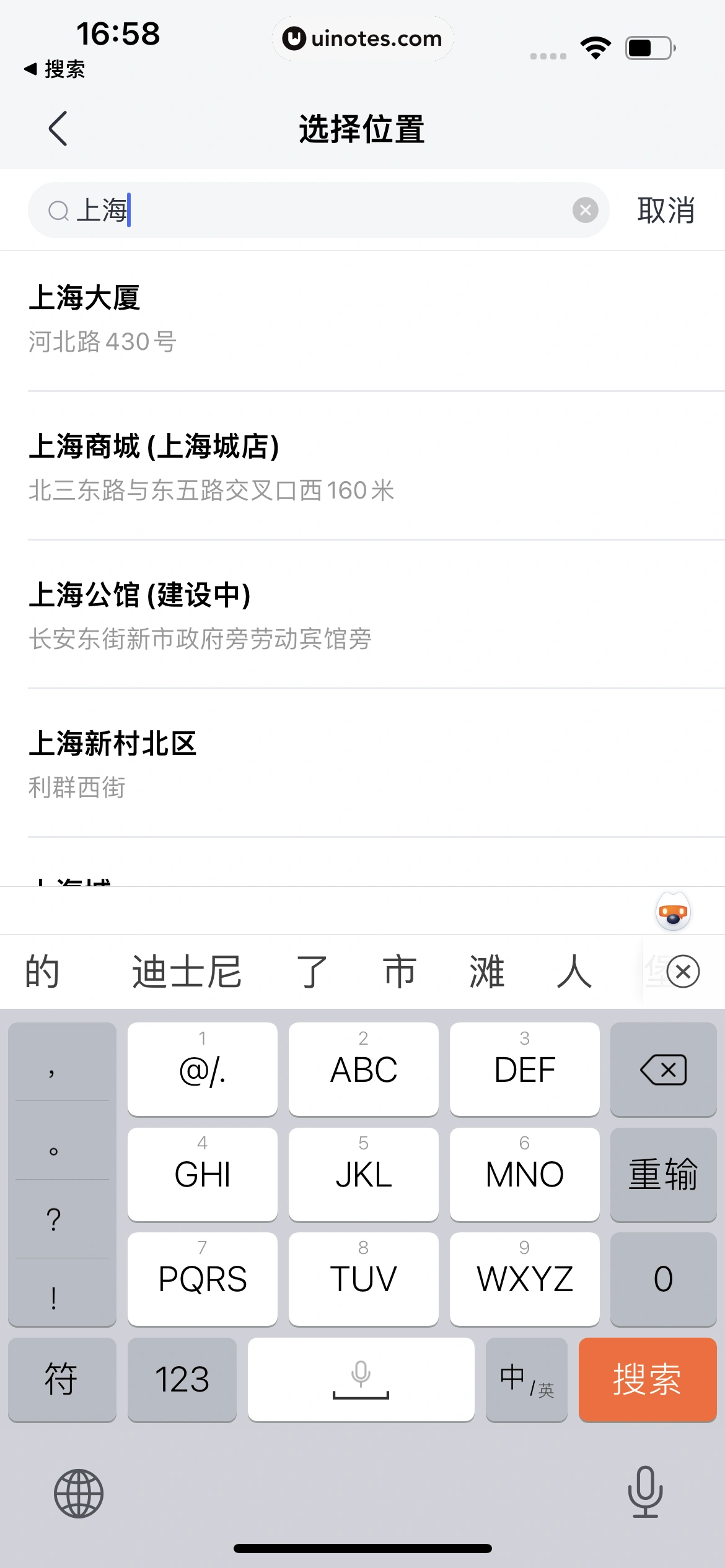The image size is (725, 1568).
Task: Tap the robot emoji icon above candidates
Action: [673, 911]
